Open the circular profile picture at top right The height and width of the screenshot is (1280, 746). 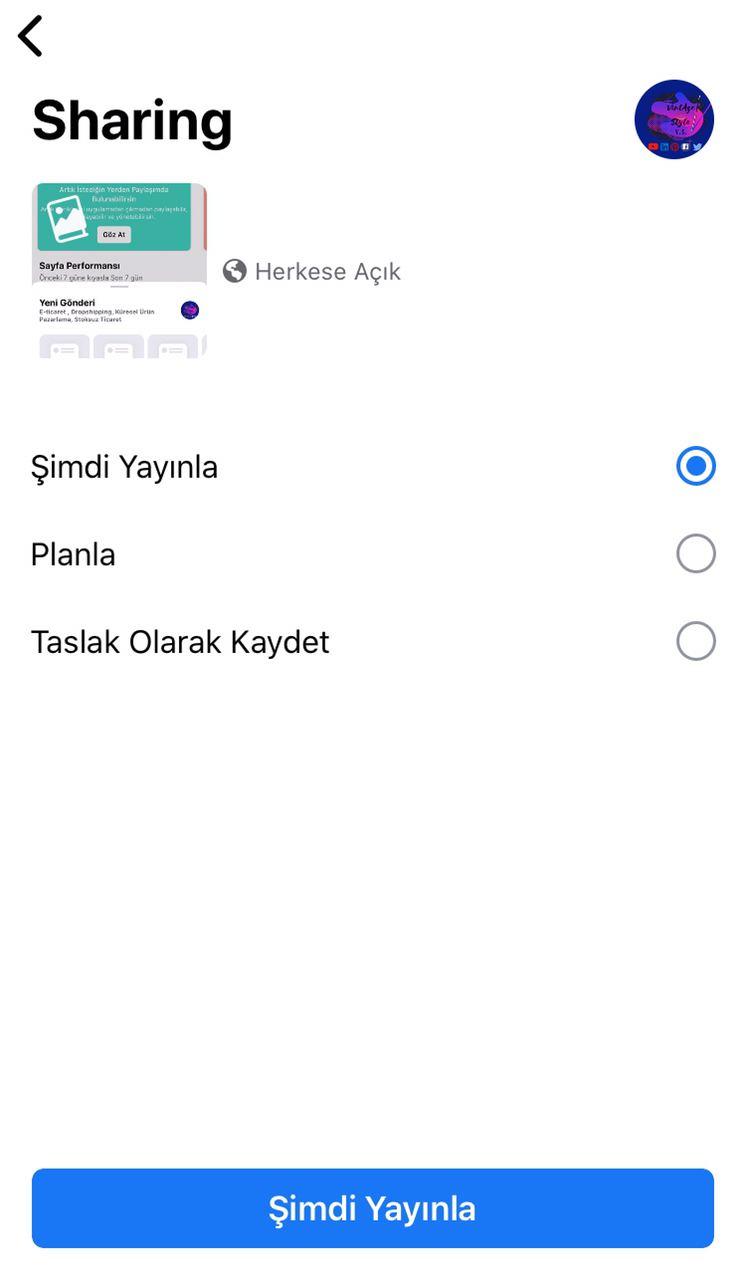click(674, 118)
